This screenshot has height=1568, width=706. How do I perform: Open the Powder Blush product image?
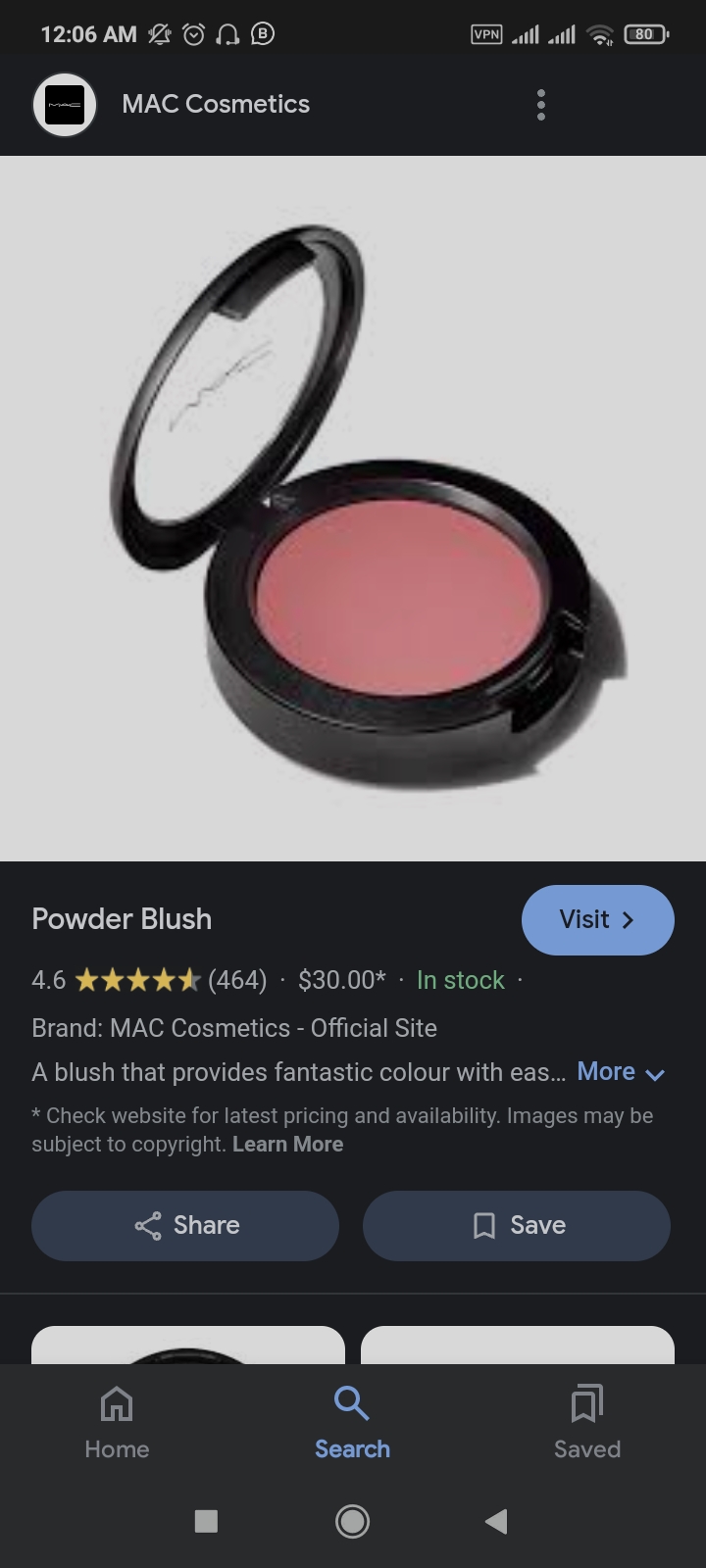pyautogui.click(x=353, y=508)
